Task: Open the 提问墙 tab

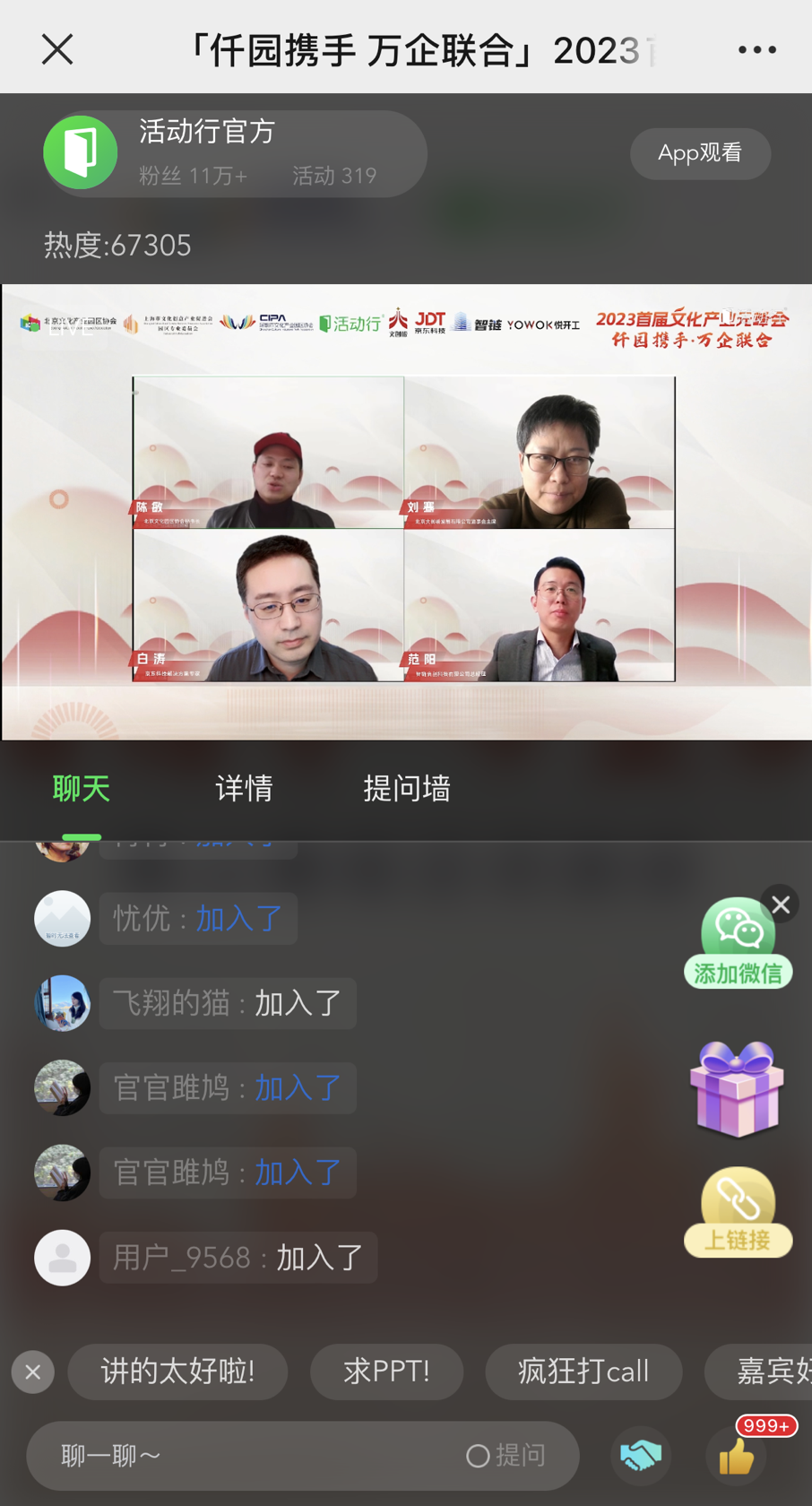Action: point(406,789)
